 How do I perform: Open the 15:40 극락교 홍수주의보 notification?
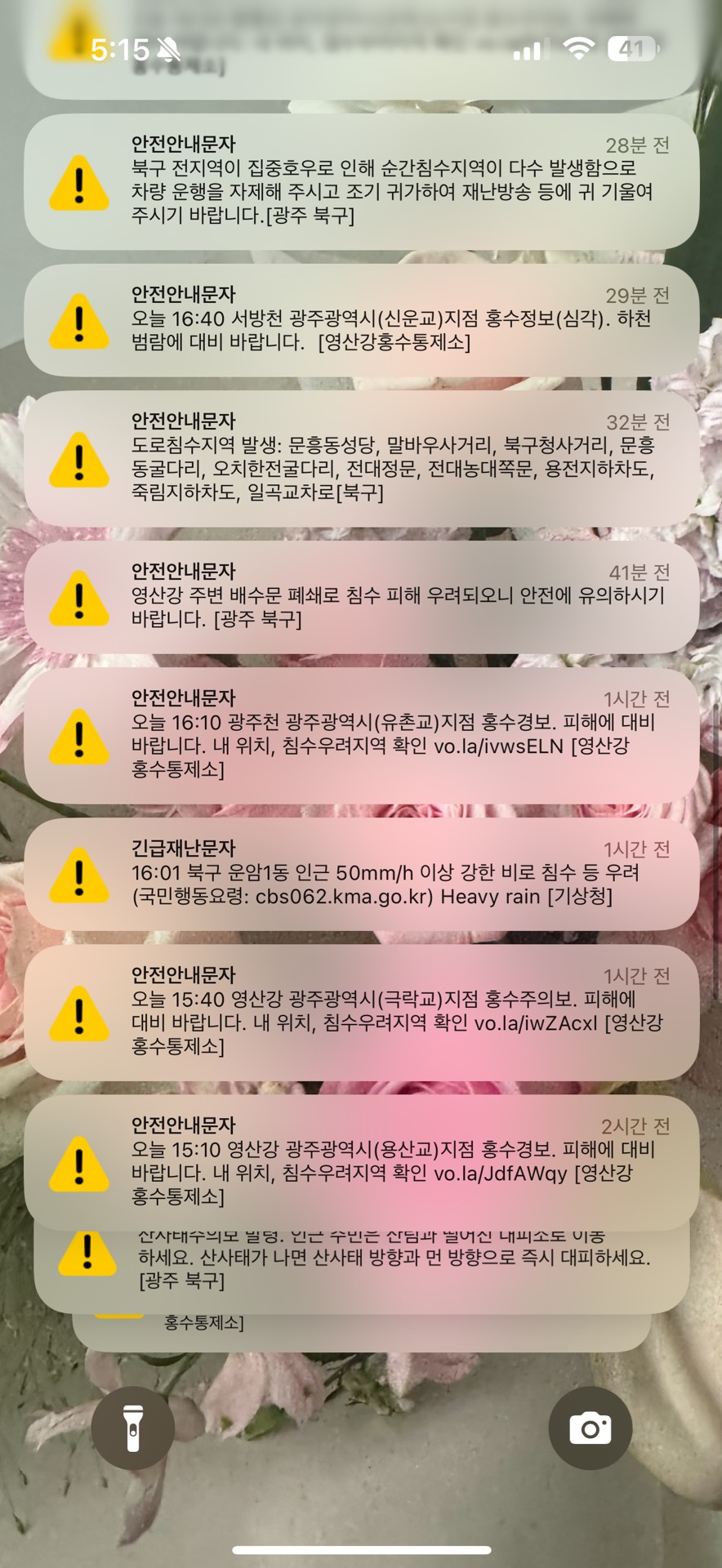point(361,1013)
